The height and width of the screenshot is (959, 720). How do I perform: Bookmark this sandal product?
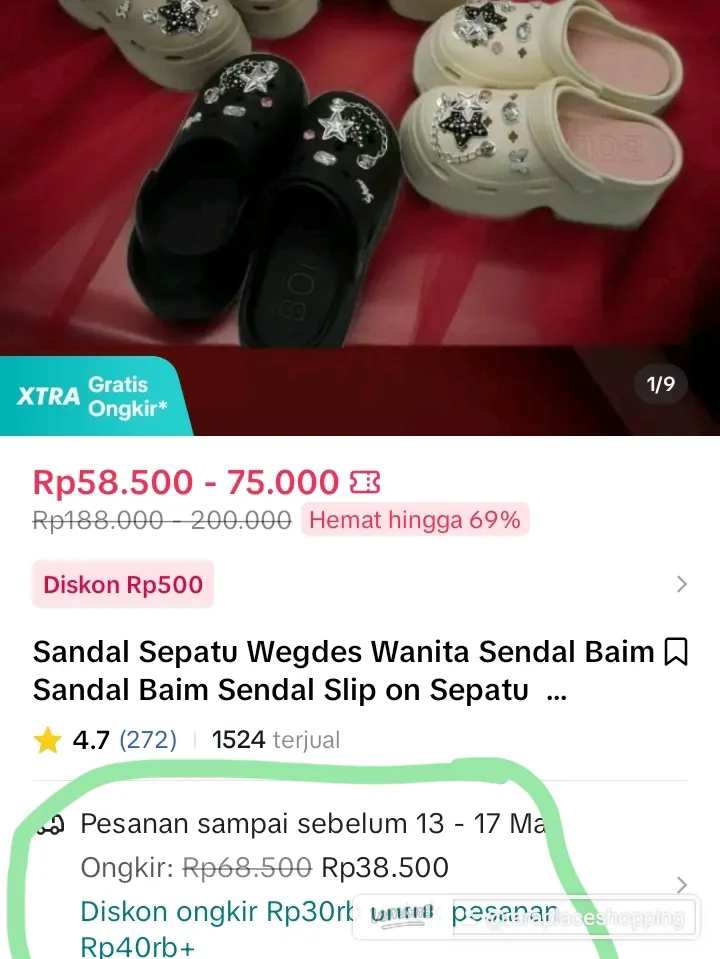(676, 653)
